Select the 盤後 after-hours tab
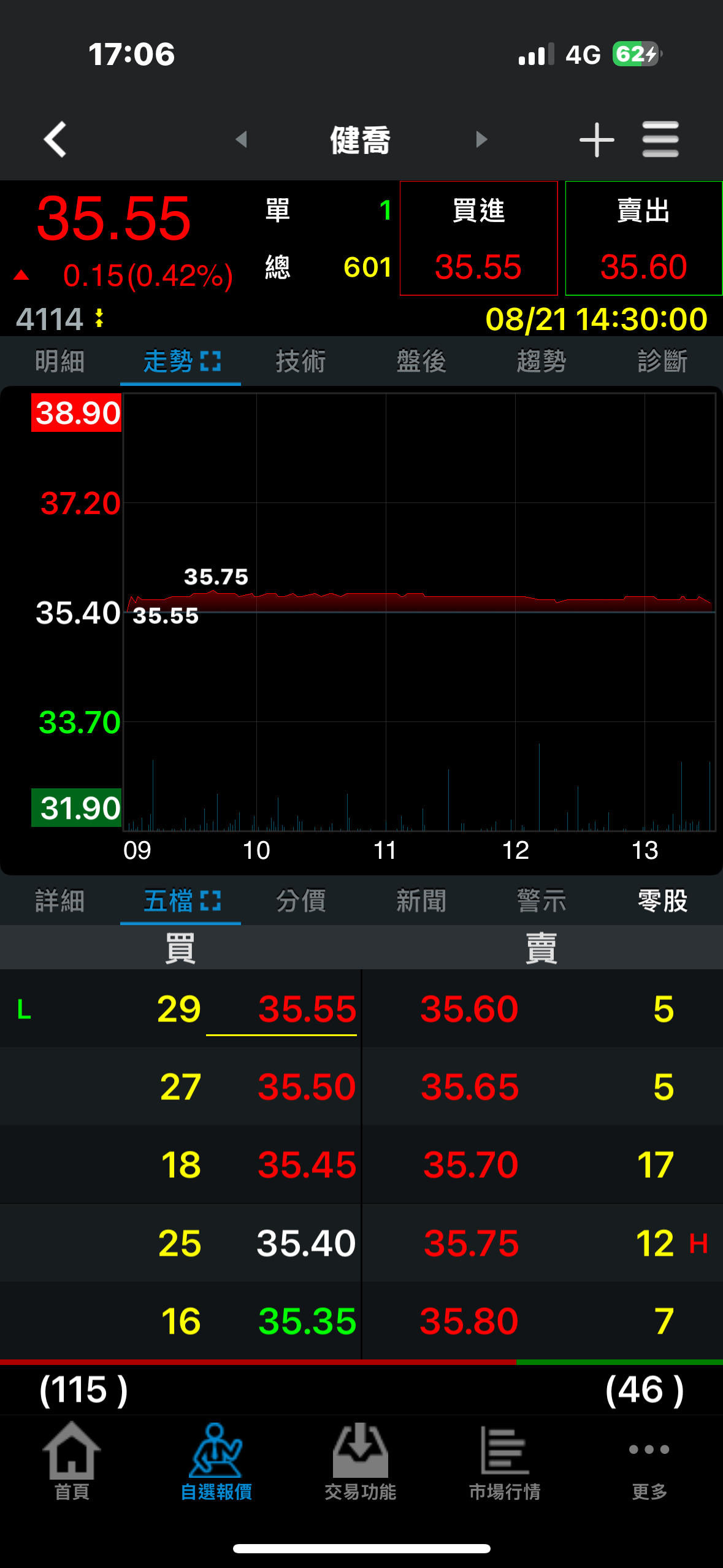 (421, 361)
